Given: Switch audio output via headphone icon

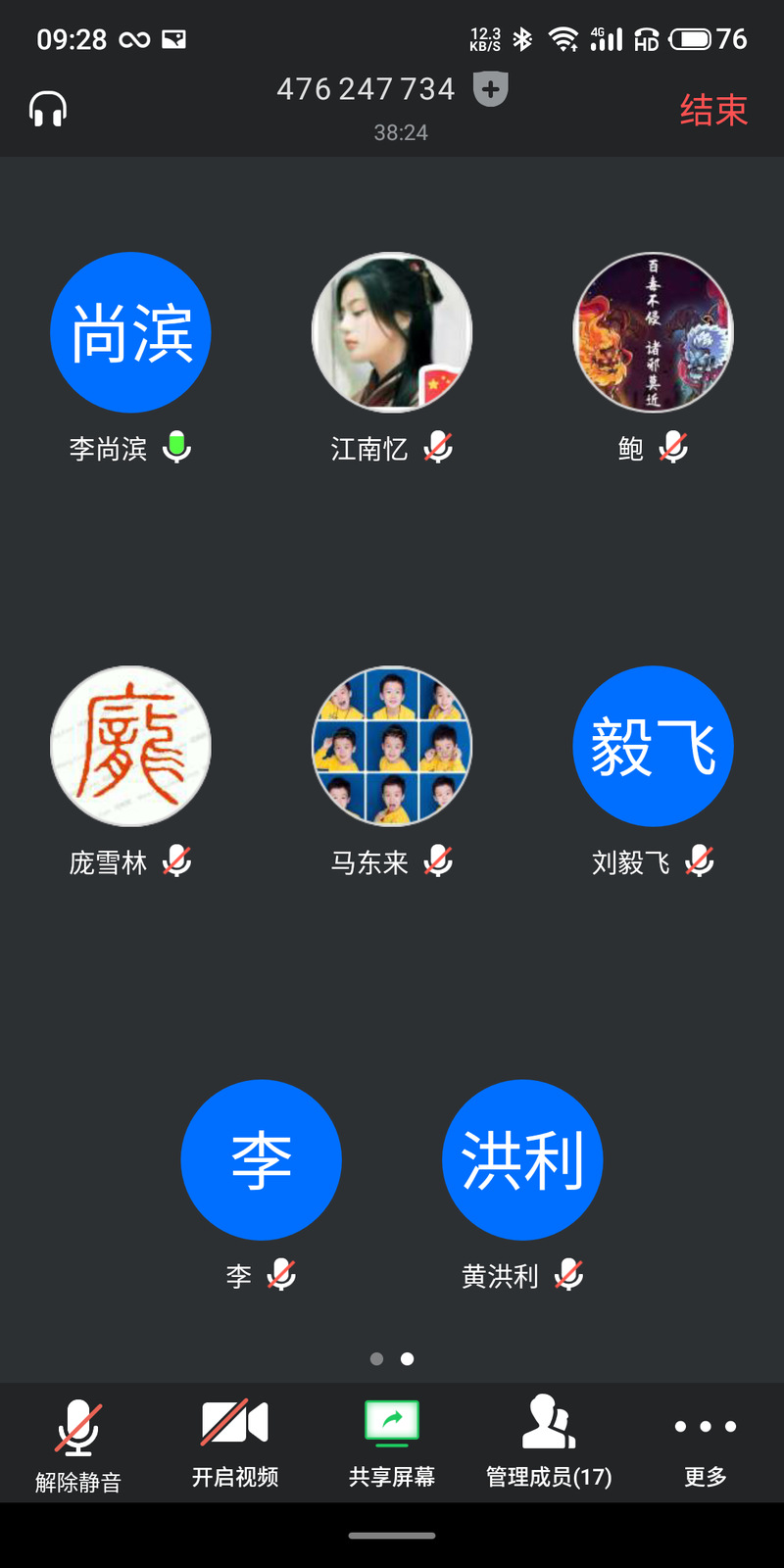Looking at the screenshot, I should tap(47, 109).
